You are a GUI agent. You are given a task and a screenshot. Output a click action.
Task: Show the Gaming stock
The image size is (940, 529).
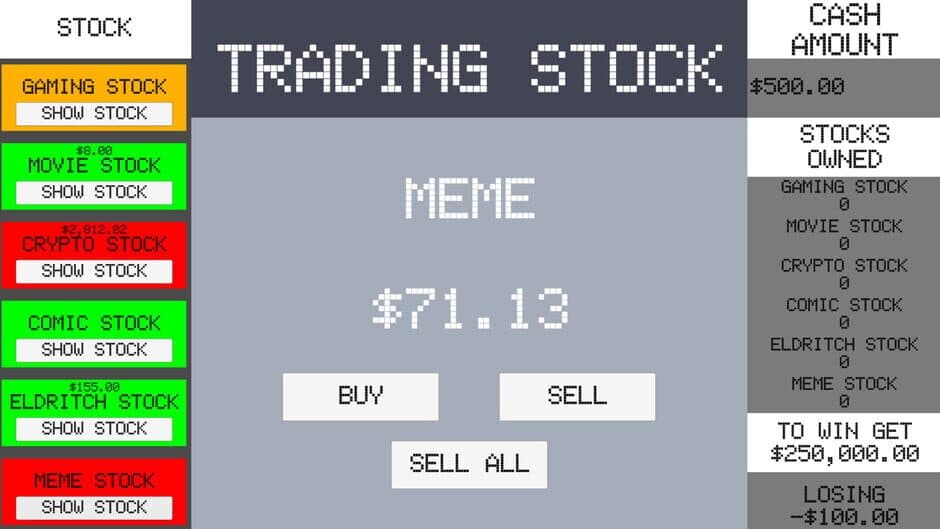(x=94, y=114)
